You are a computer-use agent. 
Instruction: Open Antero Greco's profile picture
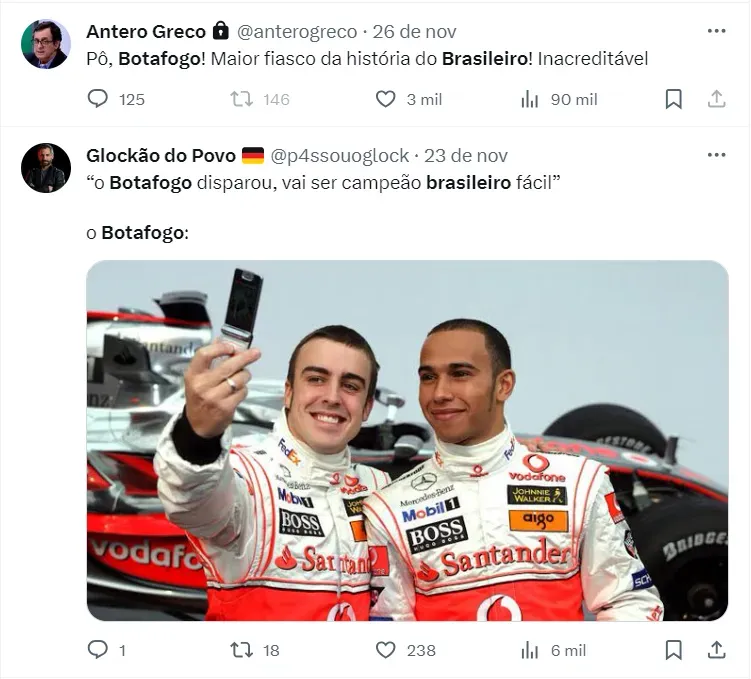point(46,44)
